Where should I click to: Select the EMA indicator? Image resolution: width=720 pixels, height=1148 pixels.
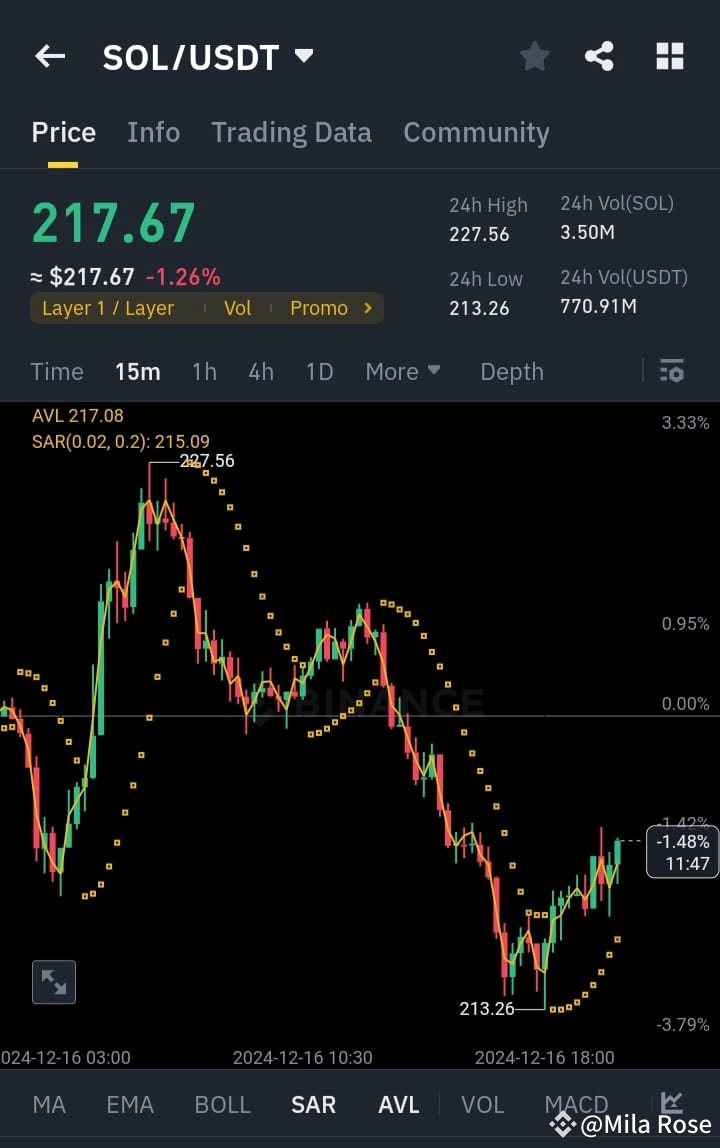coord(130,1103)
